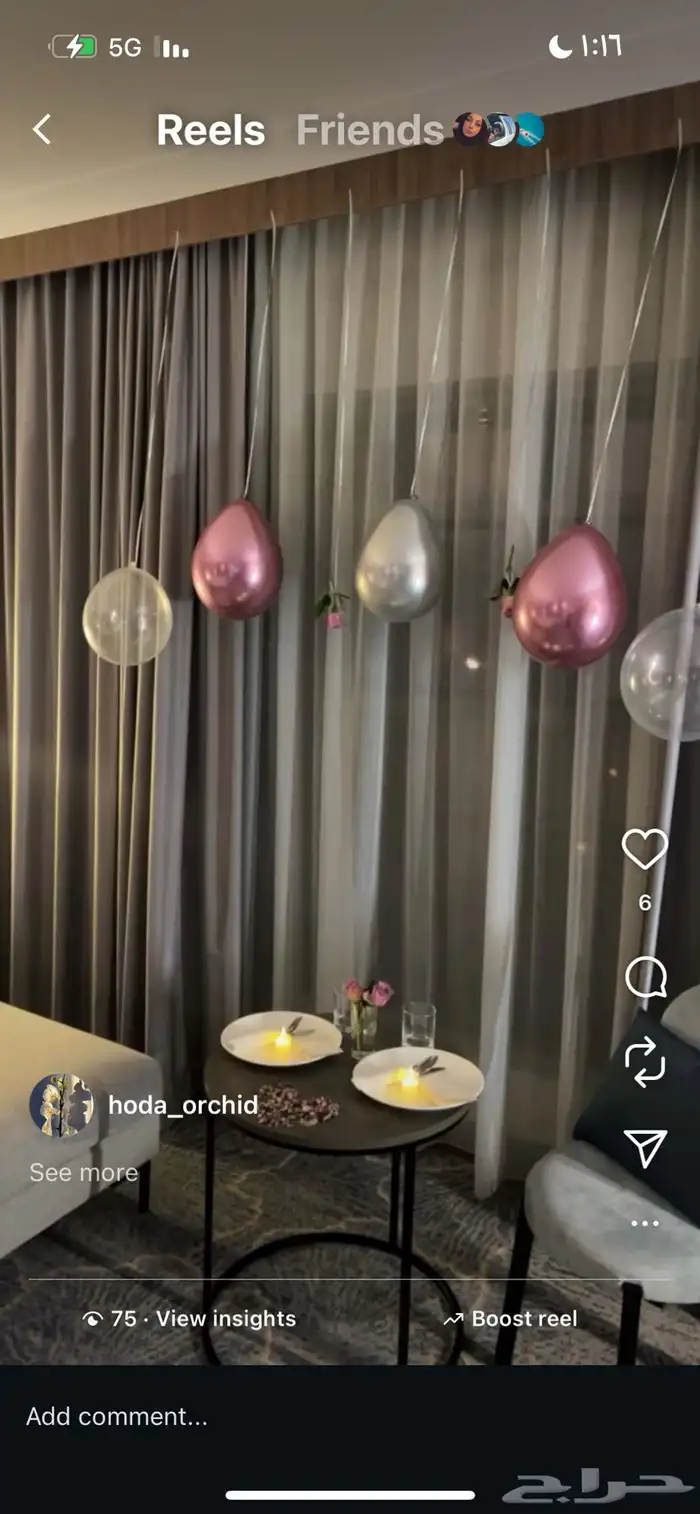700x1514 pixels.
Task: Go back using the top-left arrow
Action: coord(41,129)
